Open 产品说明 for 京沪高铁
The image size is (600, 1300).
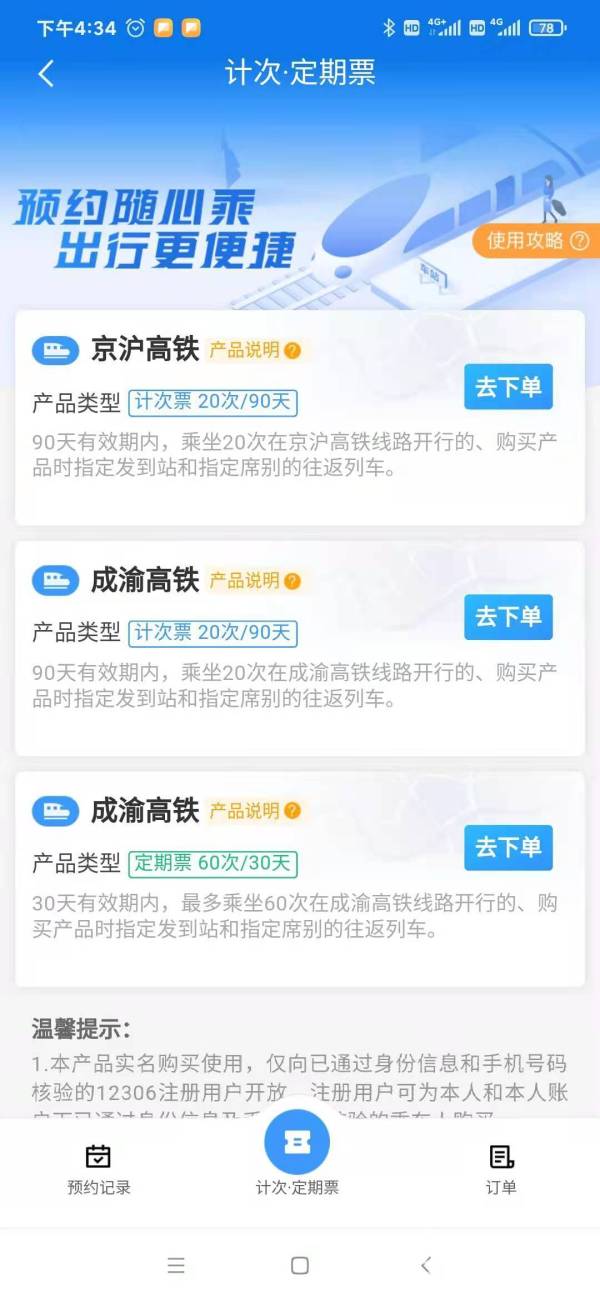pyautogui.click(x=254, y=350)
